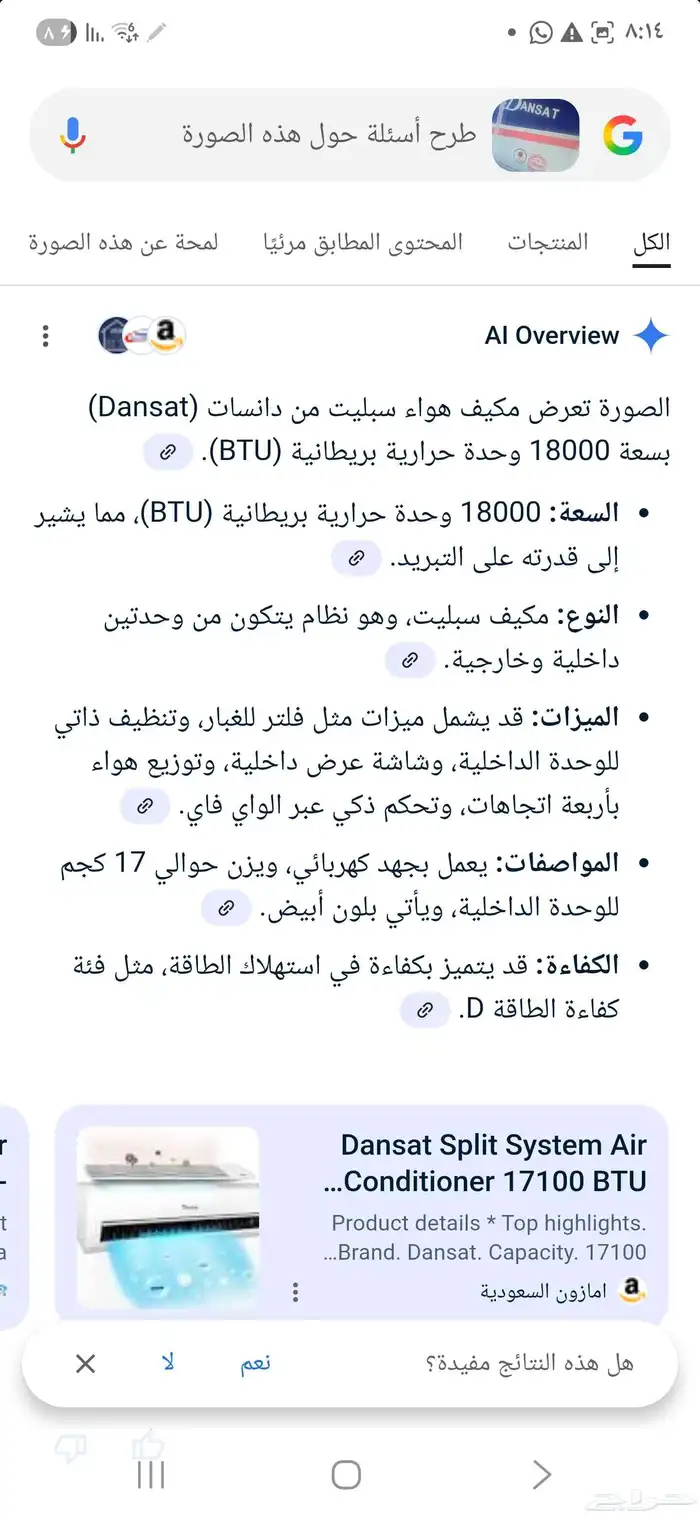700x1517 pixels.
Task: Switch to the لمحة عن هذه الصورة tab
Action: click(x=123, y=242)
